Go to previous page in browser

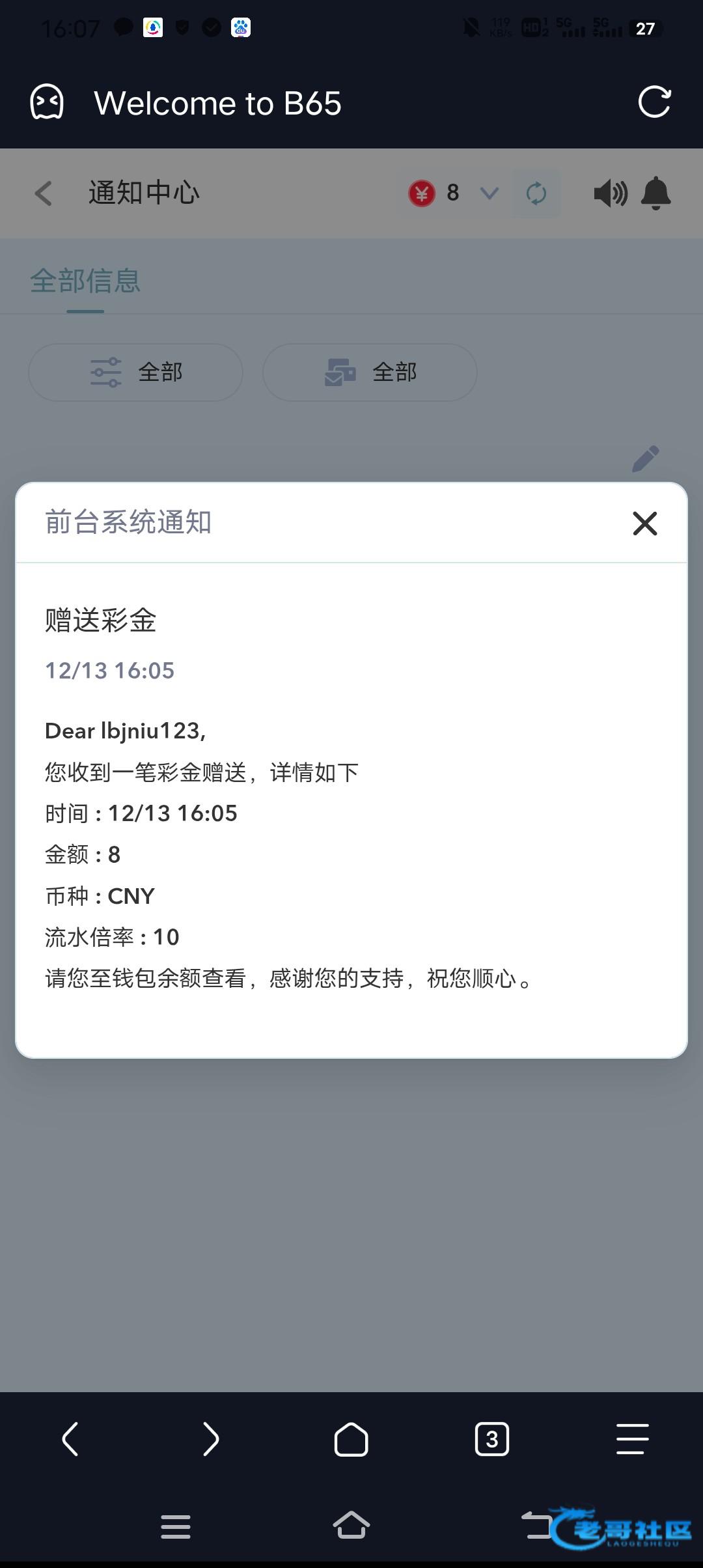[x=70, y=1438]
